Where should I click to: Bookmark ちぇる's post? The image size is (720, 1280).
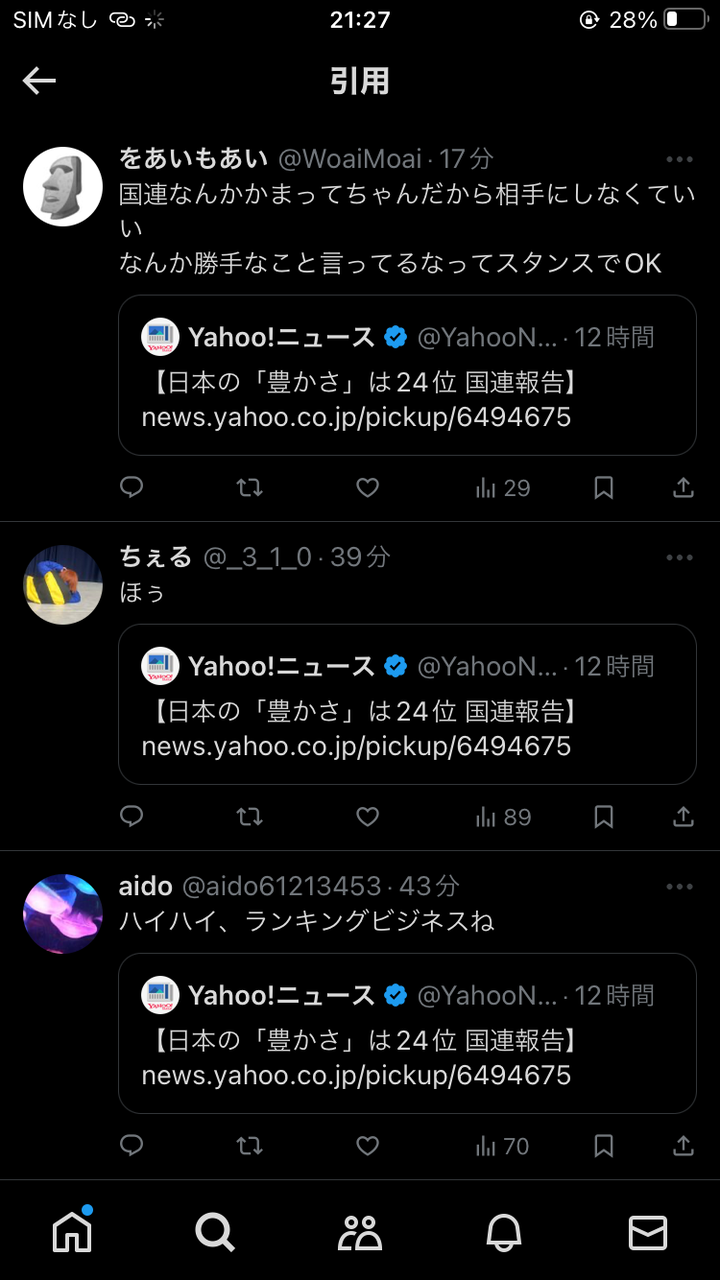click(604, 817)
